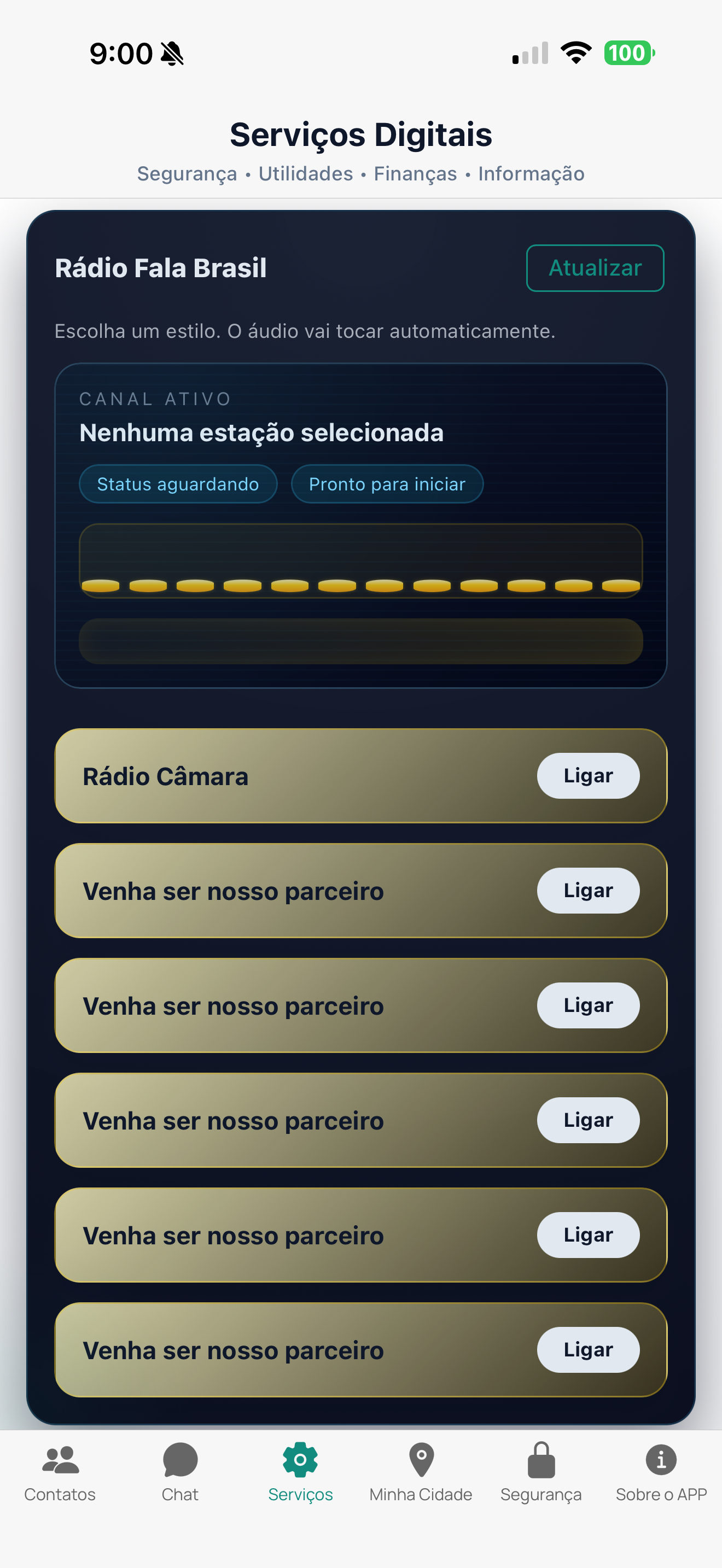Tap the Pronto para iniciar pill

click(387, 483)
